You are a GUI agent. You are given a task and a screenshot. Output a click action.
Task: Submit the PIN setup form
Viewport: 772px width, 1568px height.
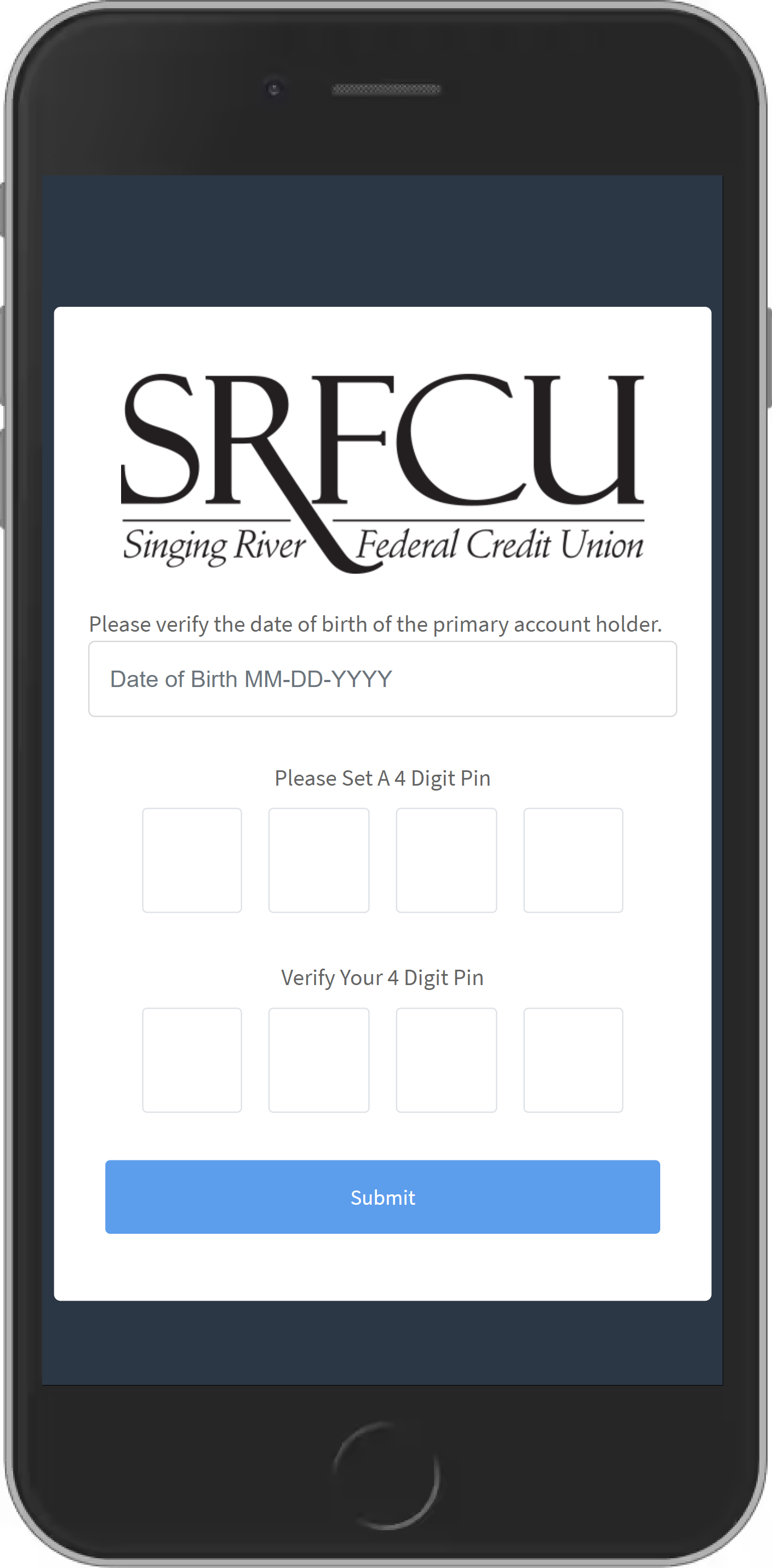click(382, 1197)
